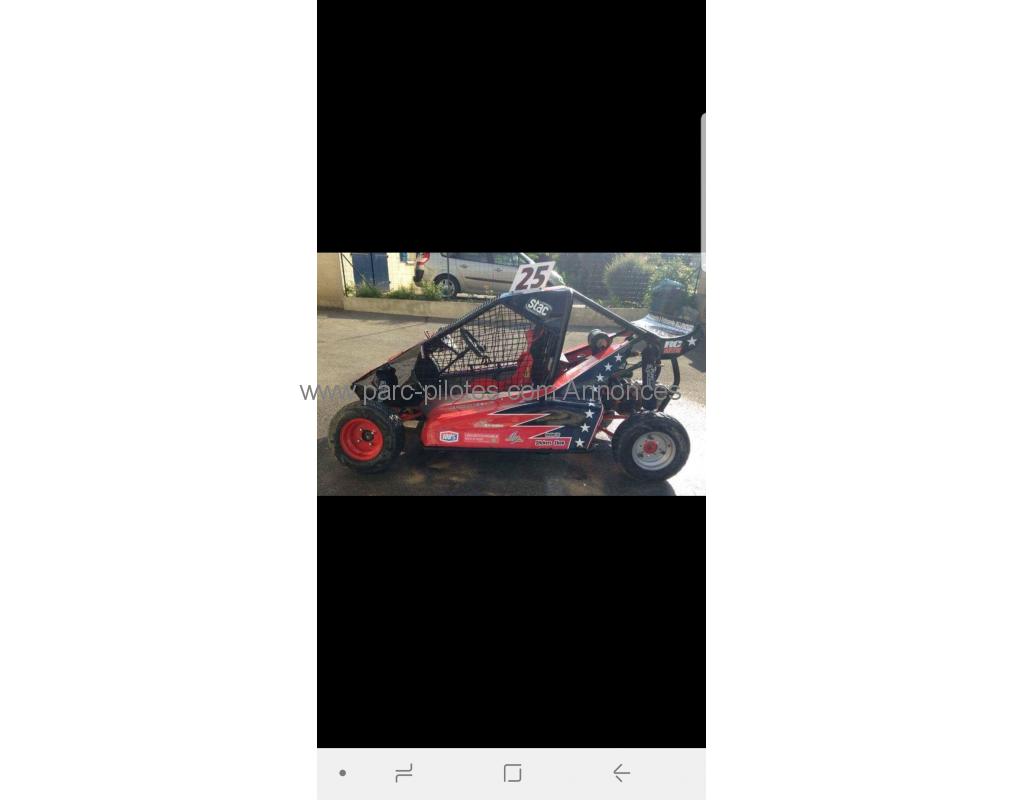The image size is (1024, 800).
Task: Tap the home button in navigation bar
Action: pos(512,773)
